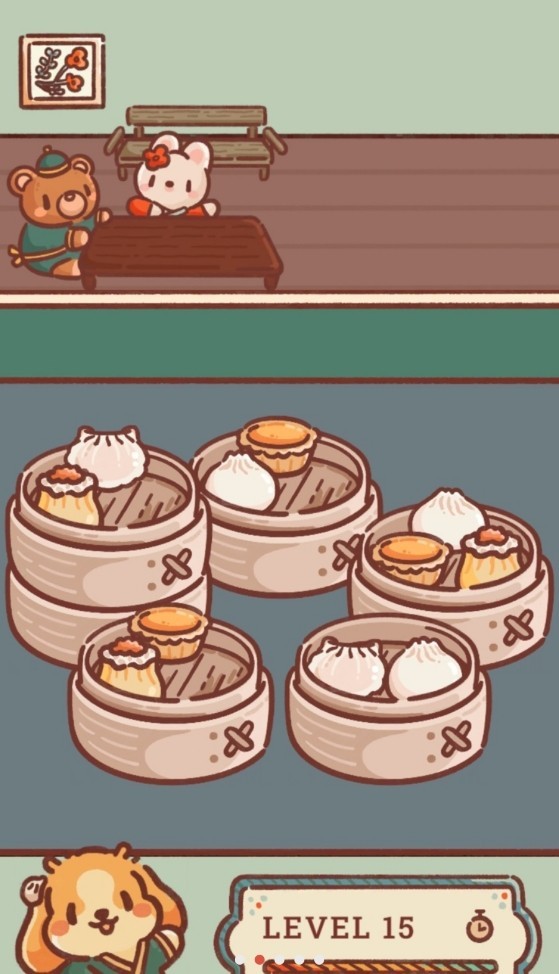This screenshot has width=559, height=974.
Task: Tap the egg tart paired with only a bao
Action: tap(279, 444)
